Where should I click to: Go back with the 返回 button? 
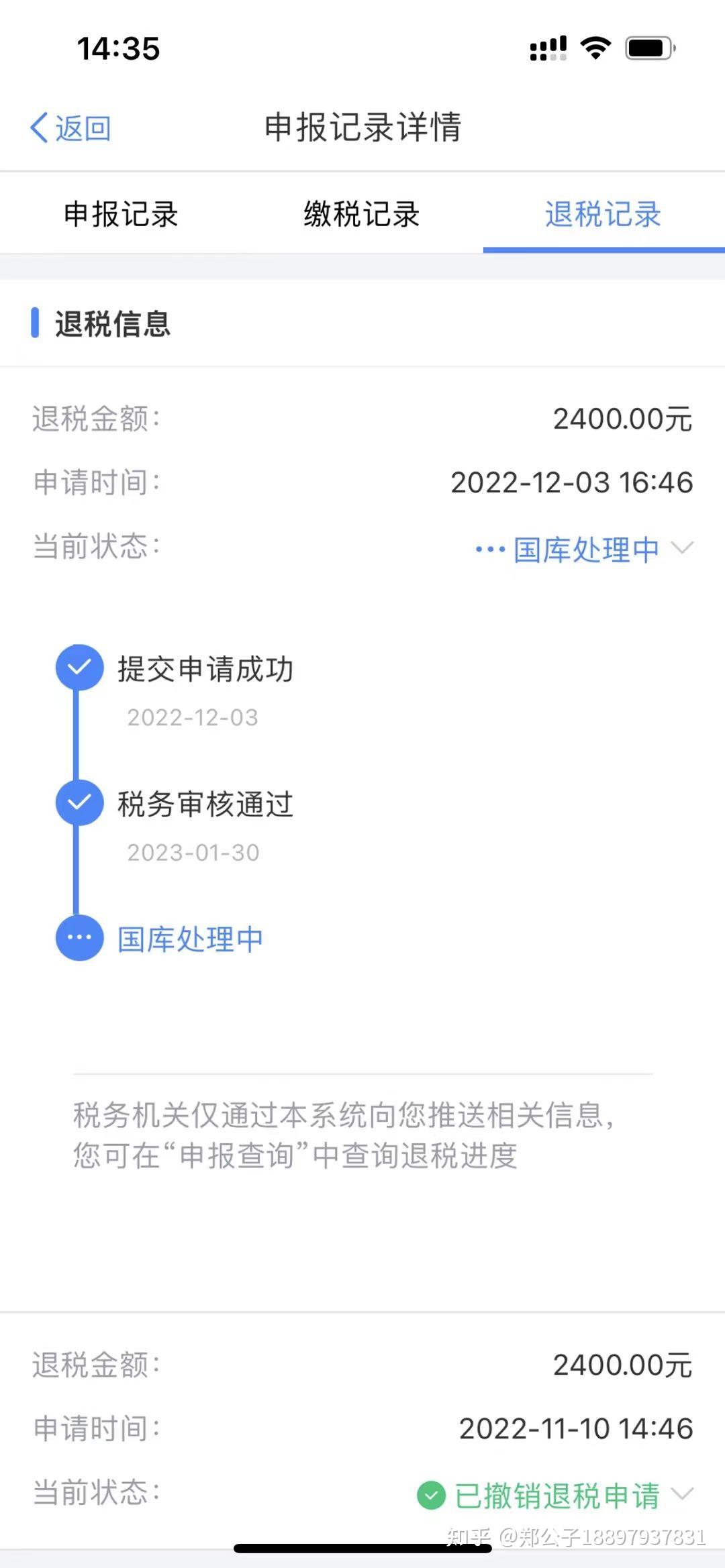[71, 127]
